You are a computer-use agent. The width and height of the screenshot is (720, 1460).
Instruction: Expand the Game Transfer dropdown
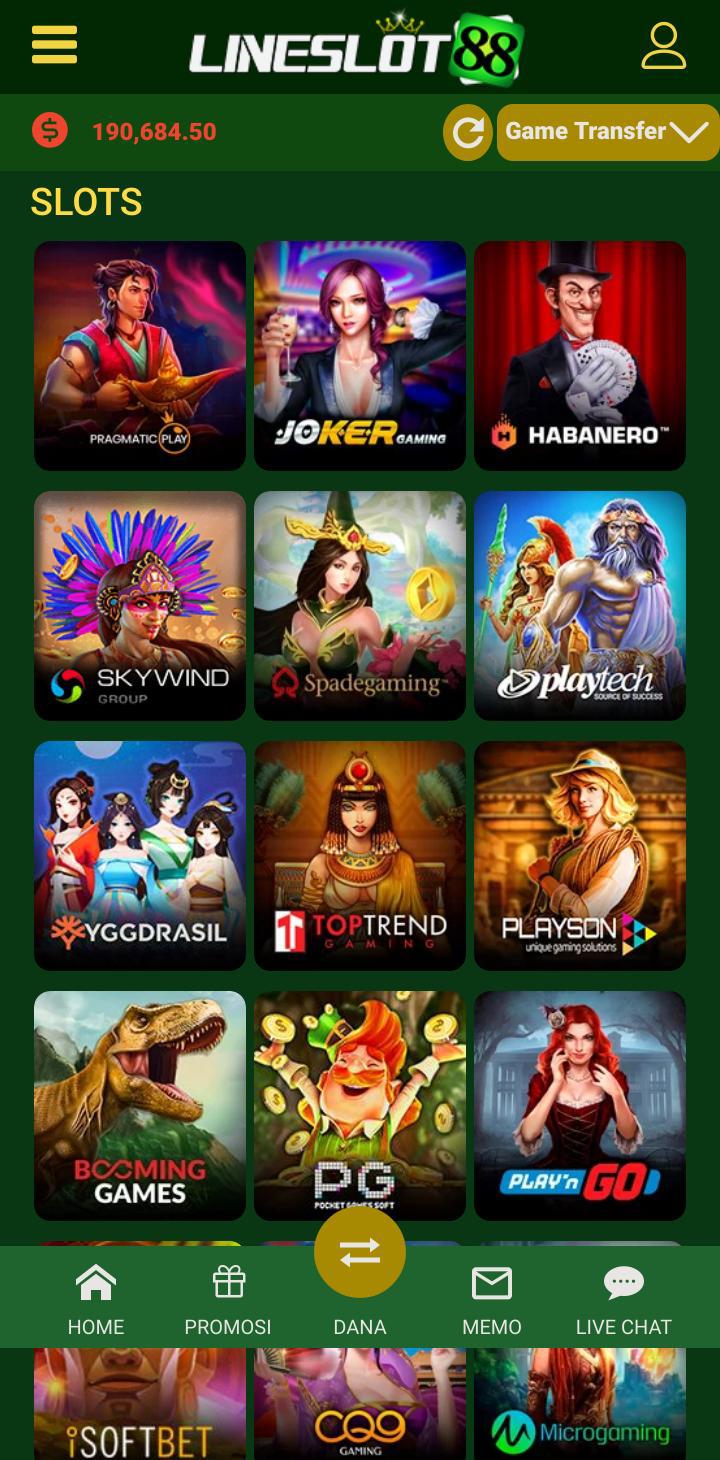(607, 132)
